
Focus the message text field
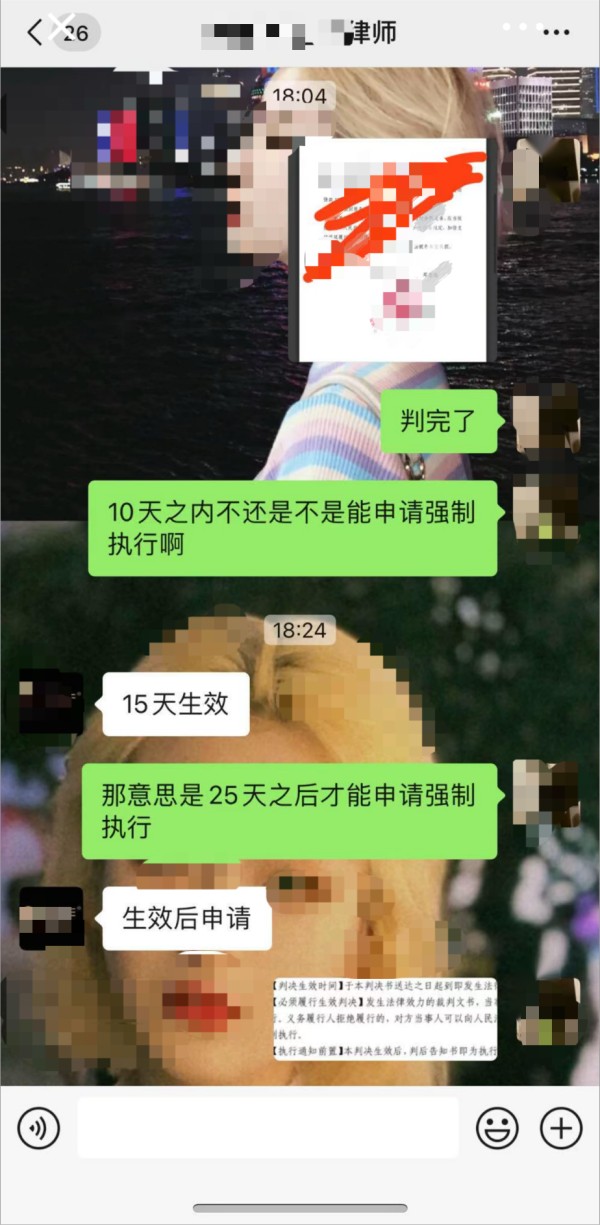coord(267,1128)
